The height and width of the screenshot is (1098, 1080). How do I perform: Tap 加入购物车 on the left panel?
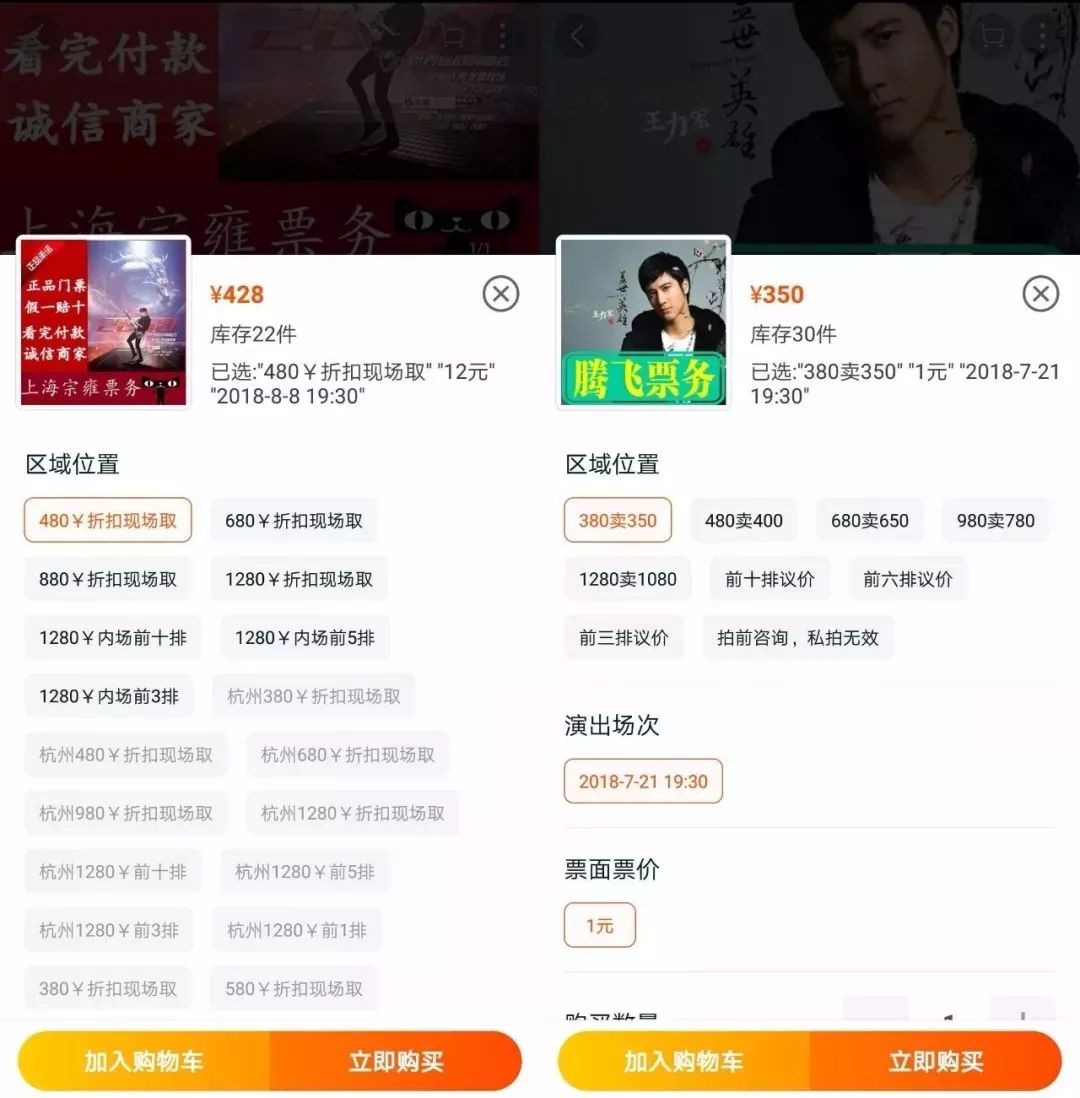pos(145,1062)
